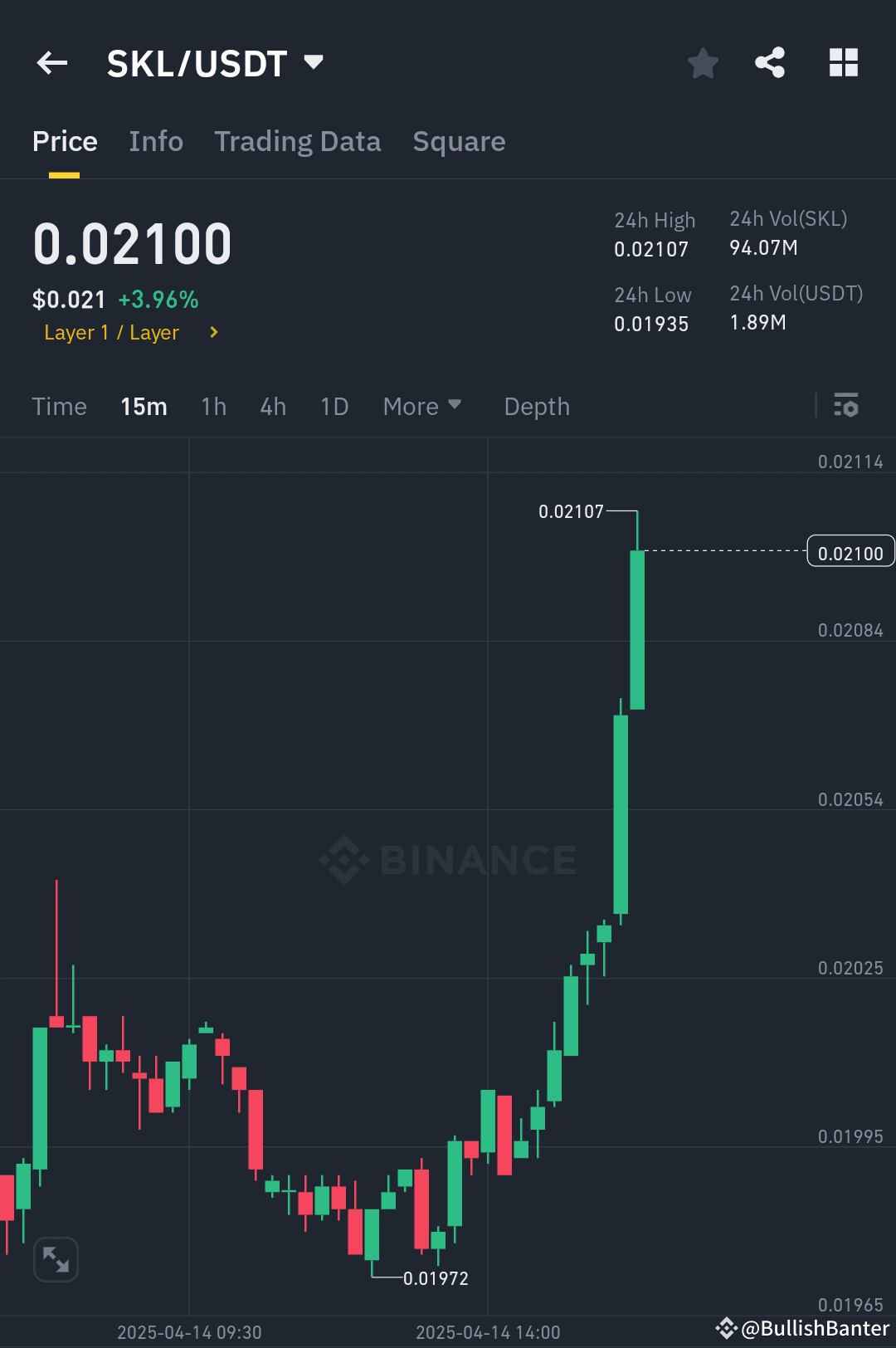Open the Info section
The height and width of the screenshot is (1348, 896).
click(x=156, y=141)
